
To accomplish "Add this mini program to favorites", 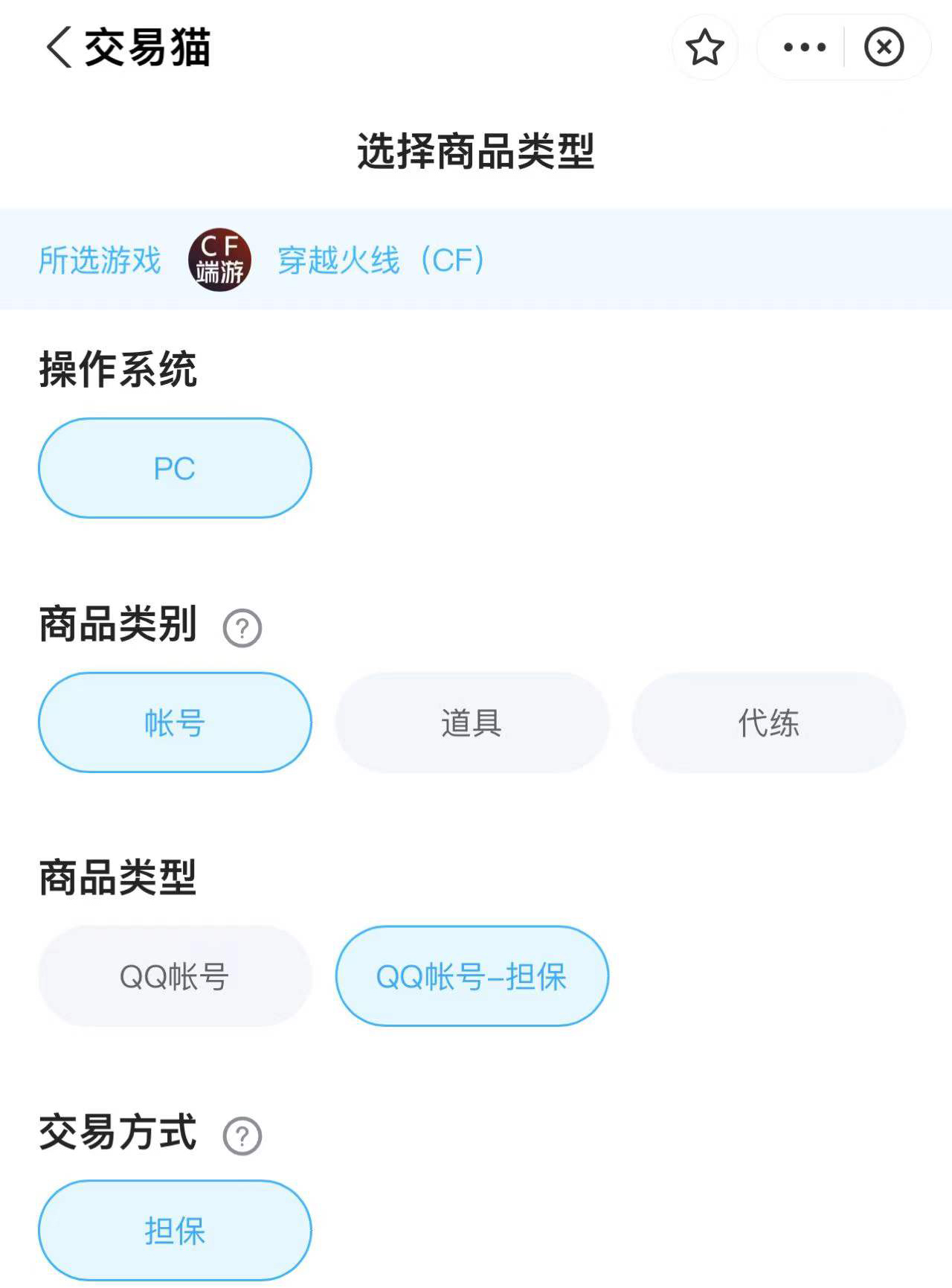I will (x=704, y=48).
